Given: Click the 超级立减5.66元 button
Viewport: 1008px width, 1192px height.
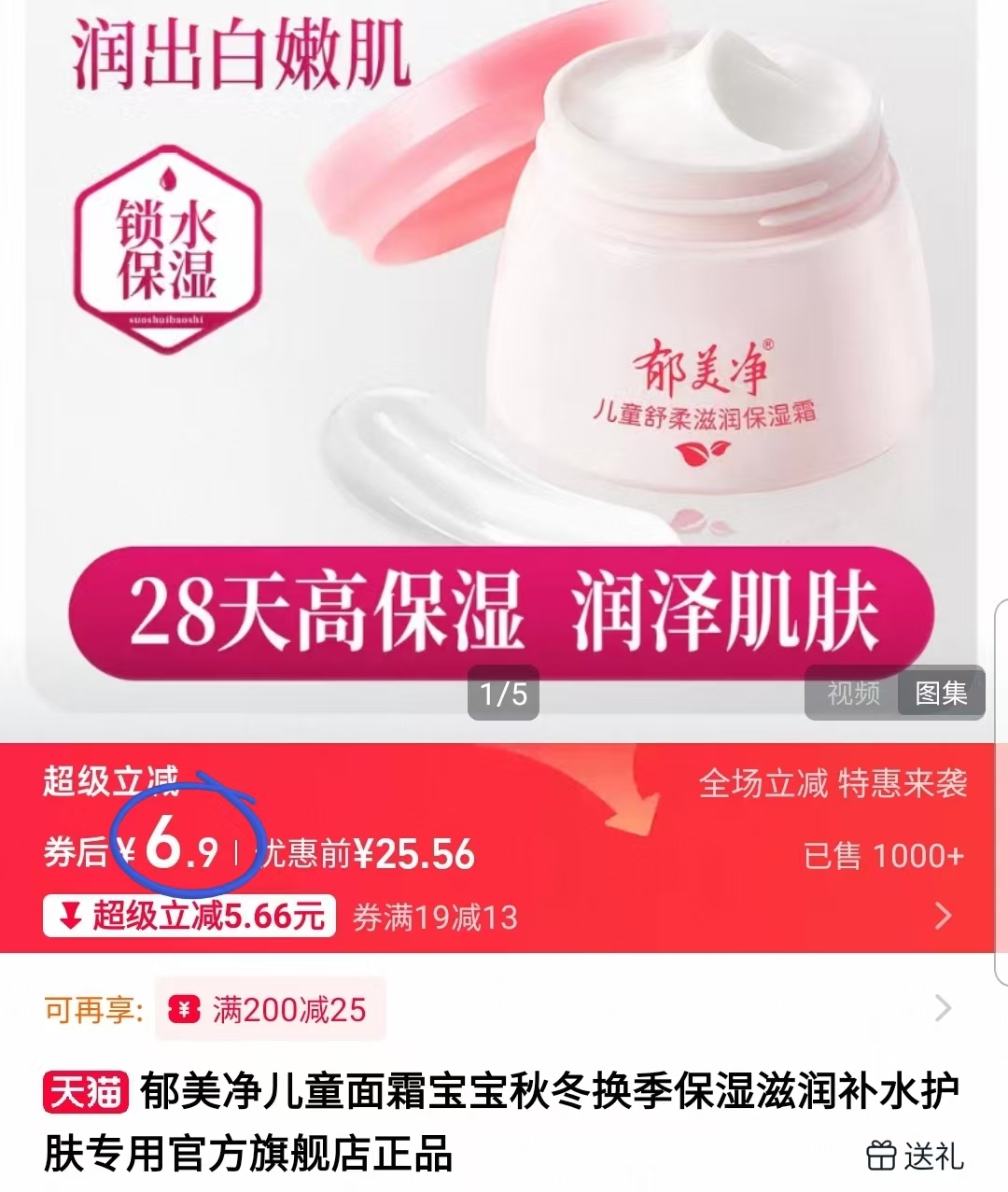Looking at the screenshot, I should coord(187,918).
